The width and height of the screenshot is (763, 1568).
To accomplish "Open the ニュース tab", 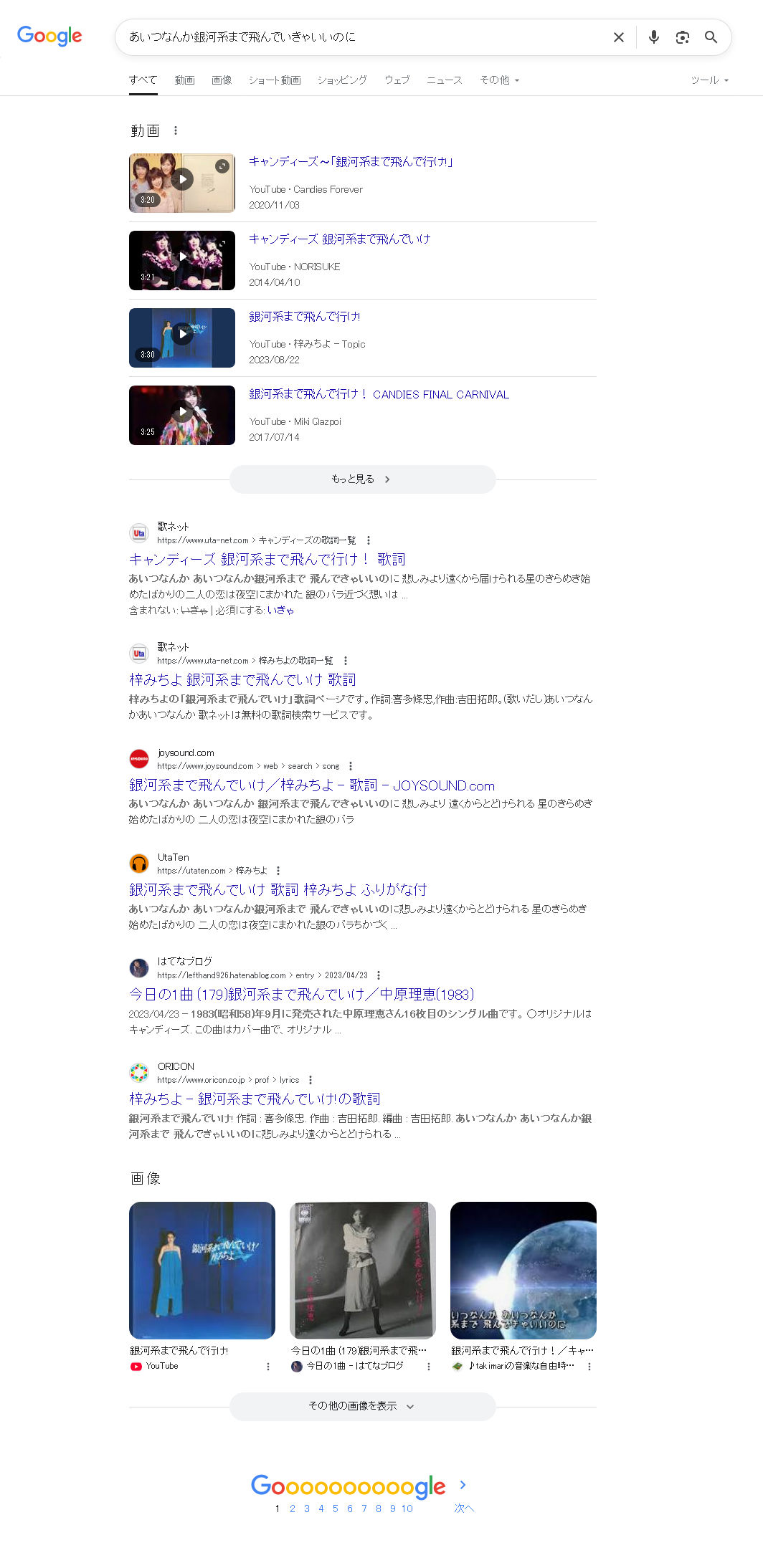I will coord(444,80).
